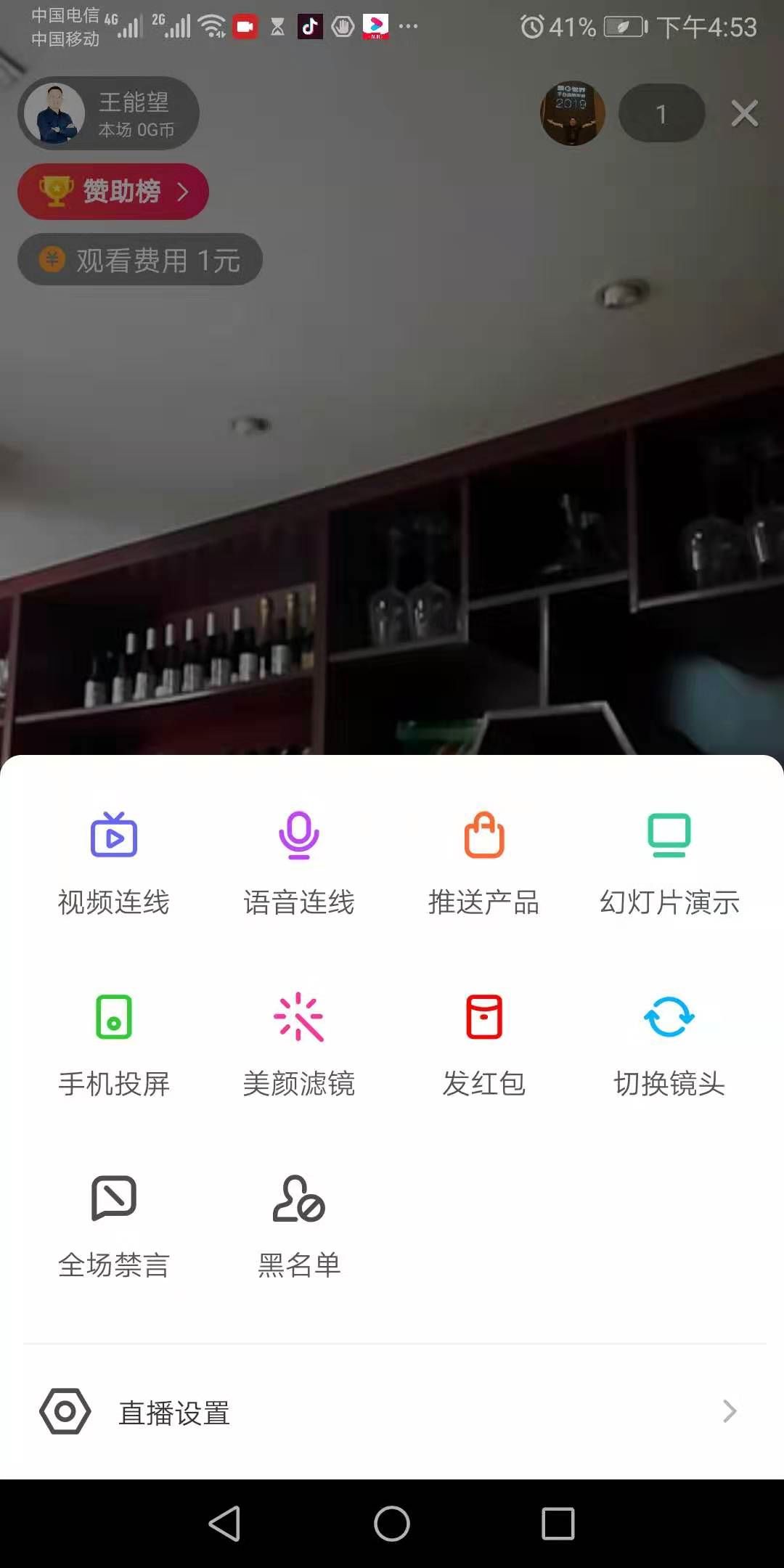Open 视频连线 video link option
This screenshot has height=1568, width=784.
coord(113,862)
